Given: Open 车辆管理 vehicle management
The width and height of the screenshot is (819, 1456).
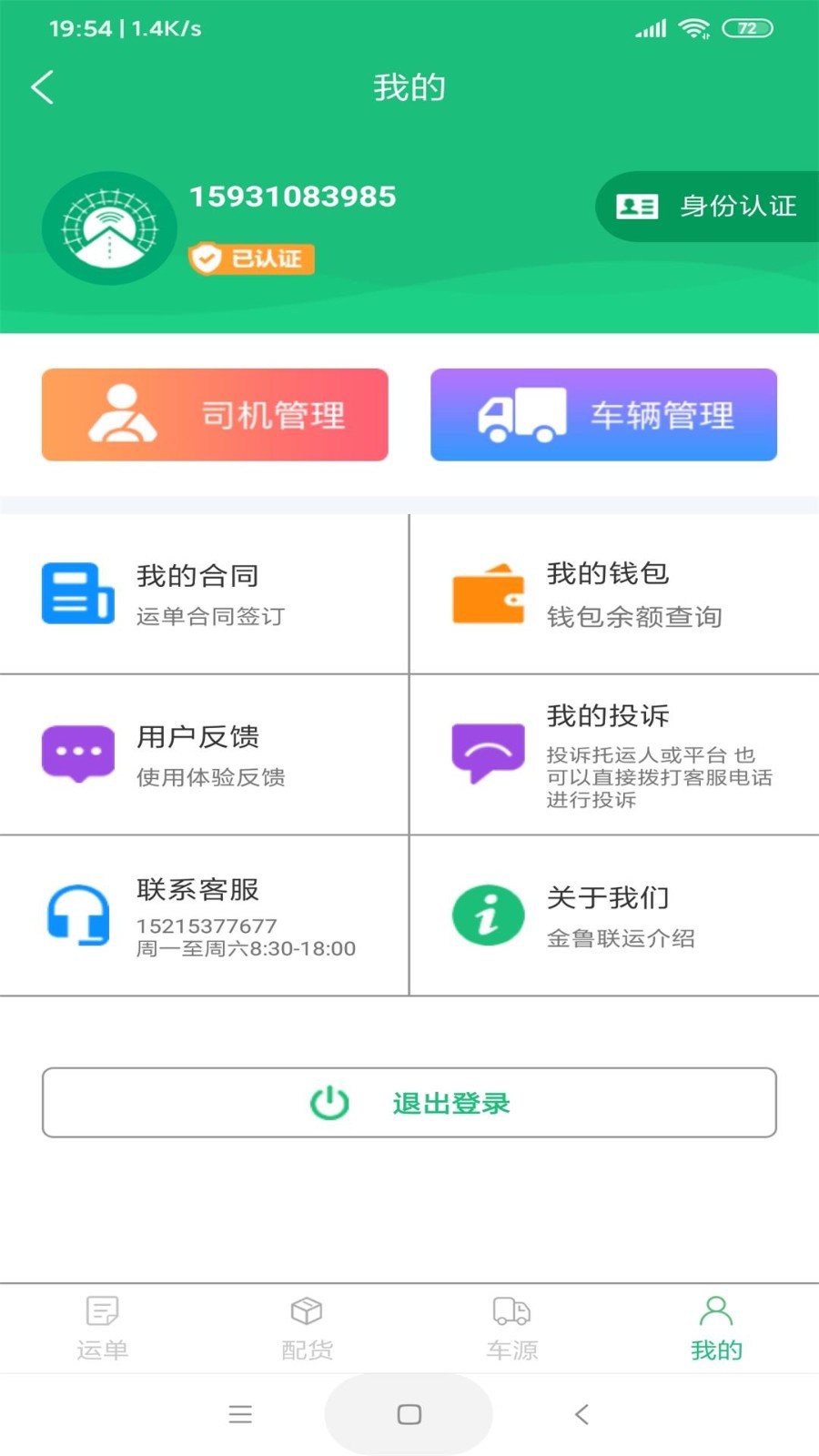Looking at the screenshot, I should pyautogui.click(x=602, y=415).
